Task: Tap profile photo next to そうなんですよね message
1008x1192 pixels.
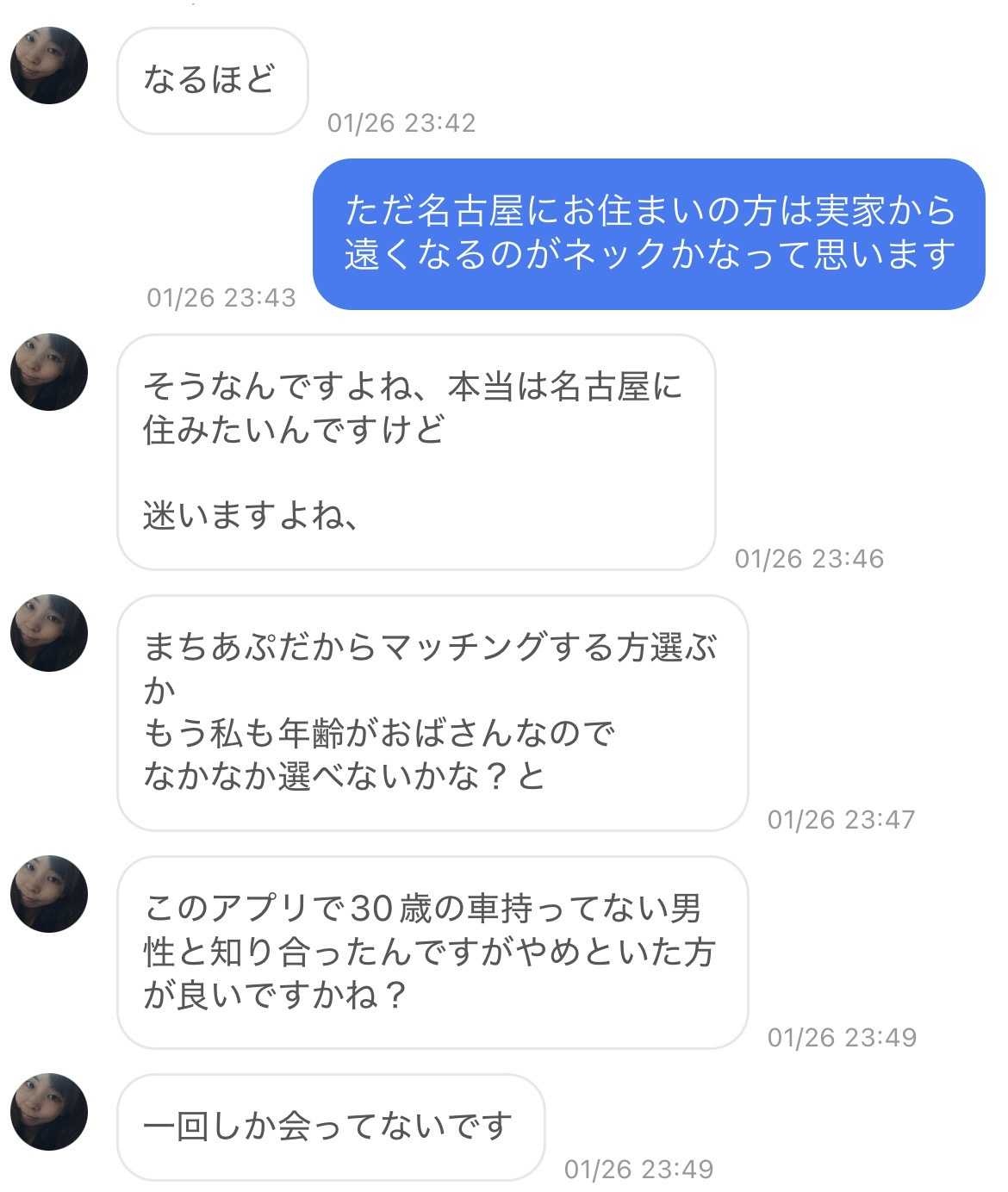Action: (x=49, y=372)
